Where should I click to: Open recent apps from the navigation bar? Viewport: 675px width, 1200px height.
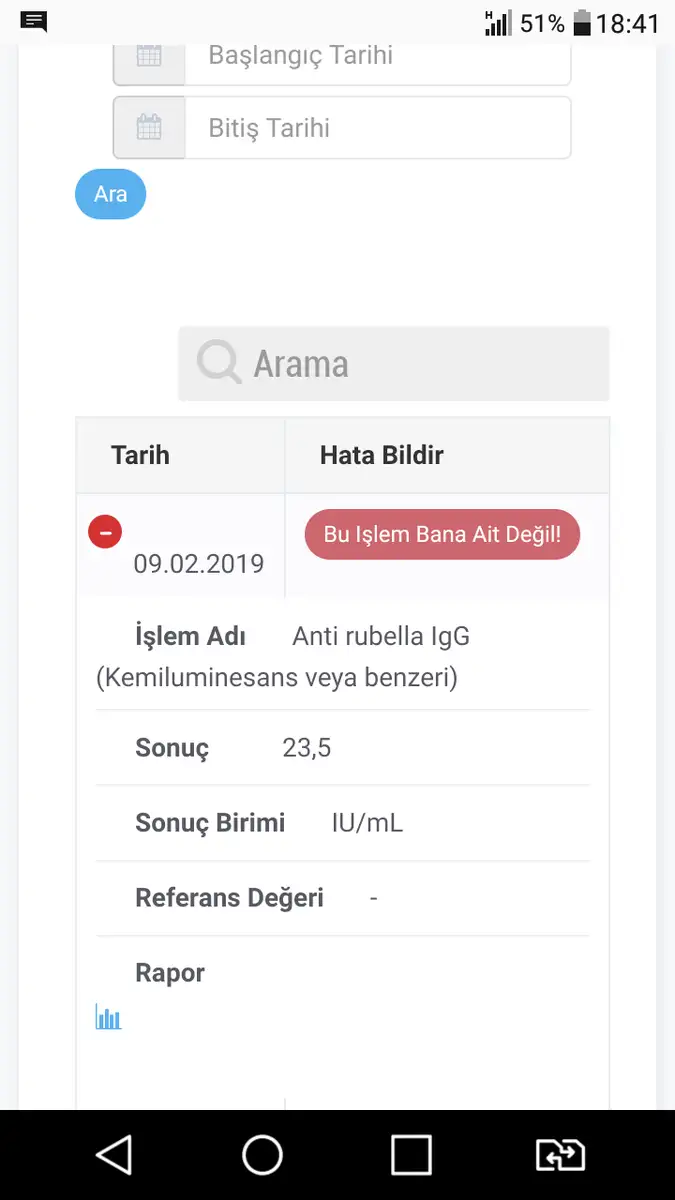click(x=411, y=1155)
